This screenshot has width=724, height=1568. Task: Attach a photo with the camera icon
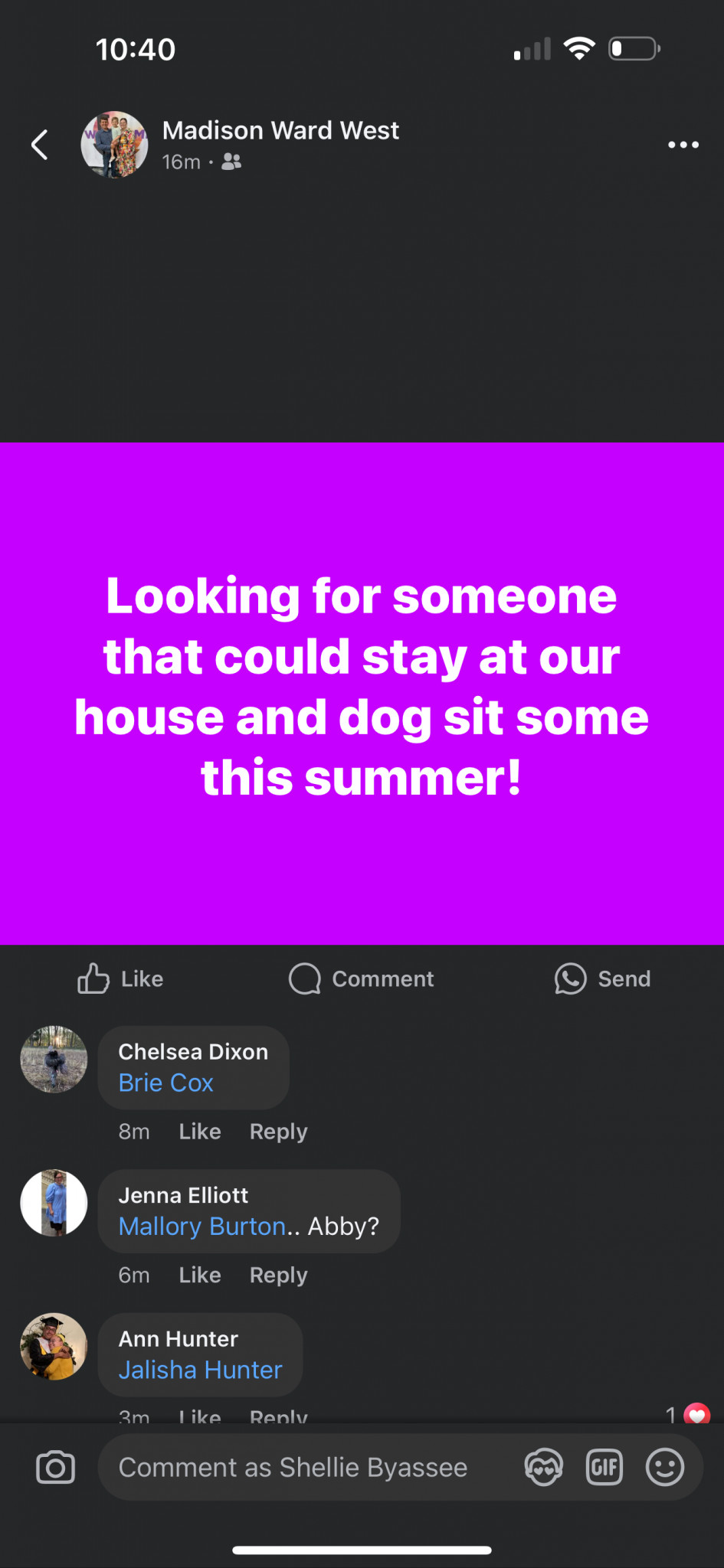[56, 1467]
